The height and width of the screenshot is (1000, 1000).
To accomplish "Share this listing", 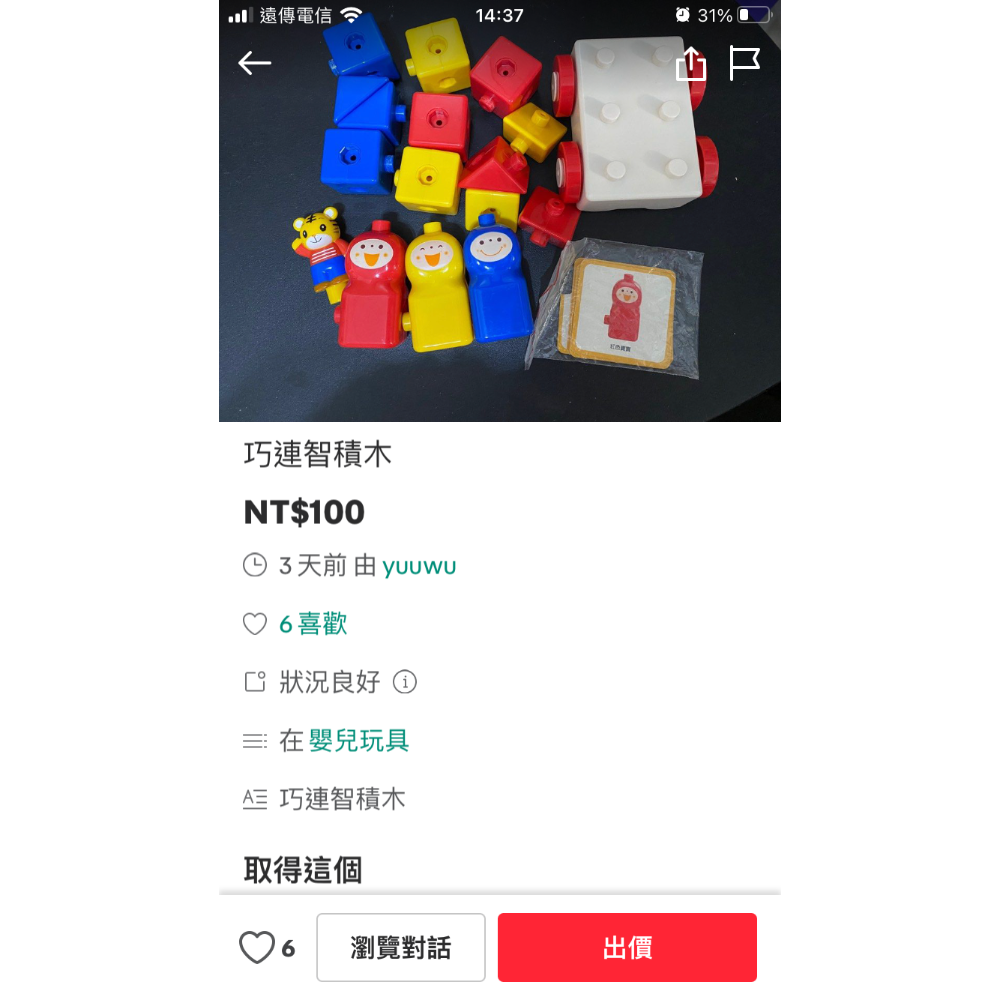I will coord(691,64).
